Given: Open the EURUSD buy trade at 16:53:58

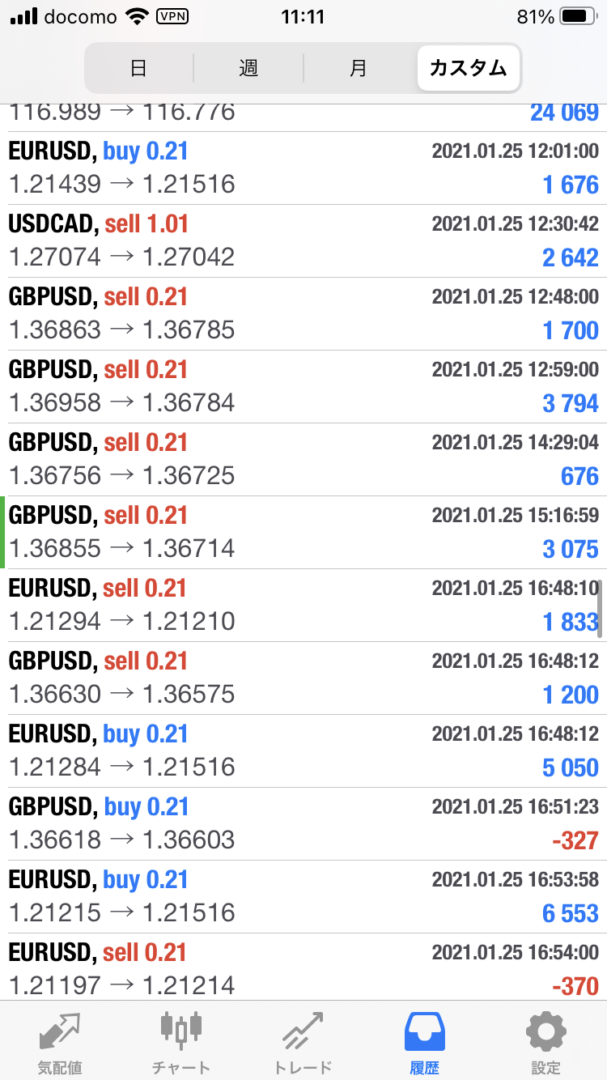Looking at the screenshot, I should (x=303, y=897).
